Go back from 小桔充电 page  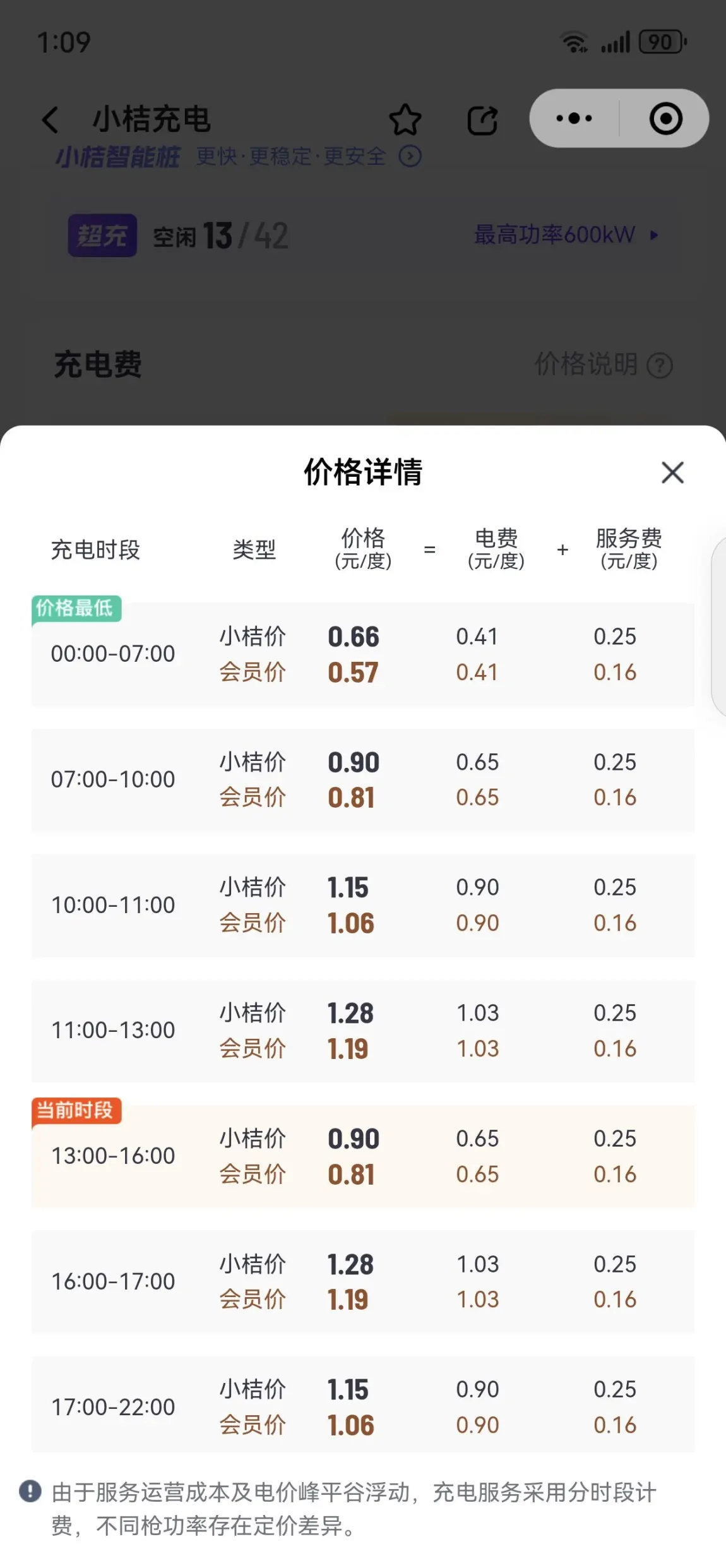(x=50, y=119)
